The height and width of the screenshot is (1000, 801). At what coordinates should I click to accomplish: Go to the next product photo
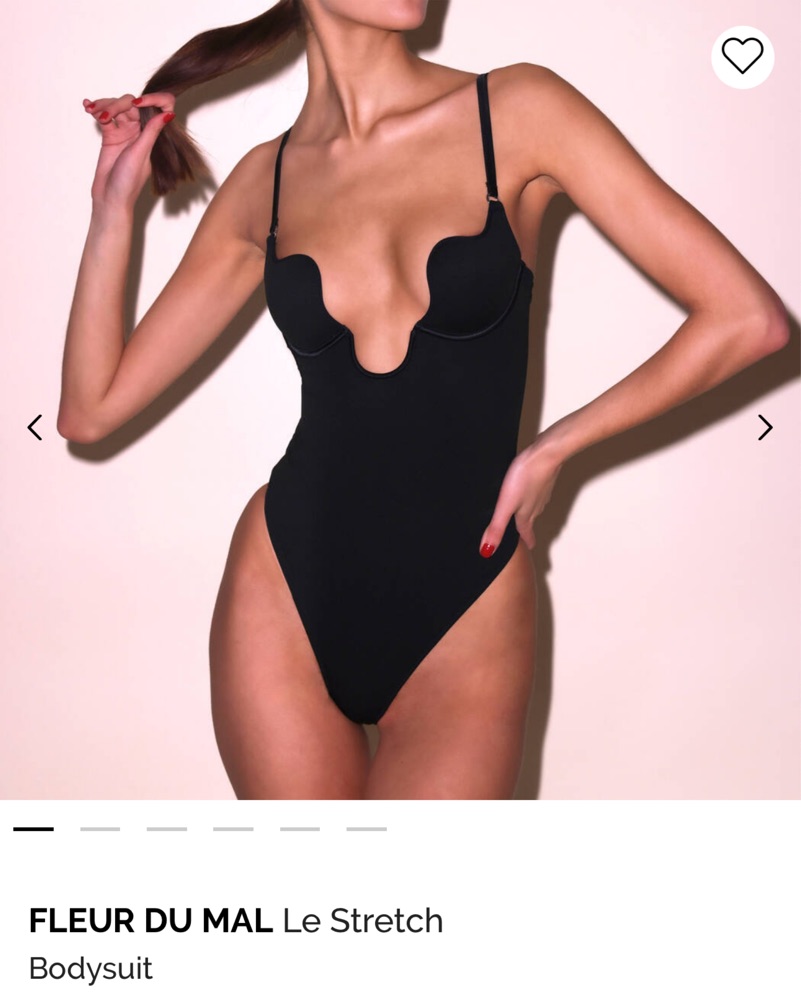[x=765, y=428]
